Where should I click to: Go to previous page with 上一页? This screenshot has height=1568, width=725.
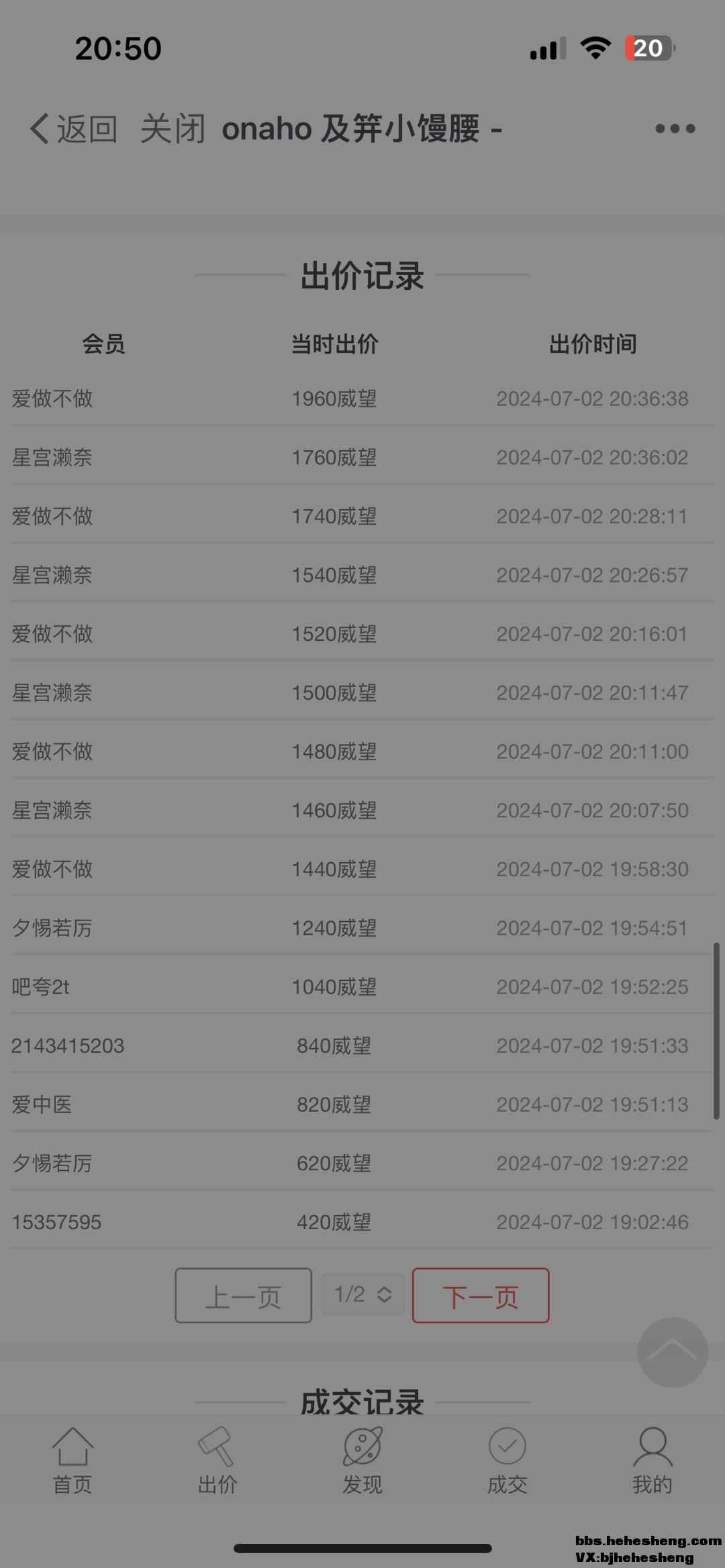(243, 1296)
